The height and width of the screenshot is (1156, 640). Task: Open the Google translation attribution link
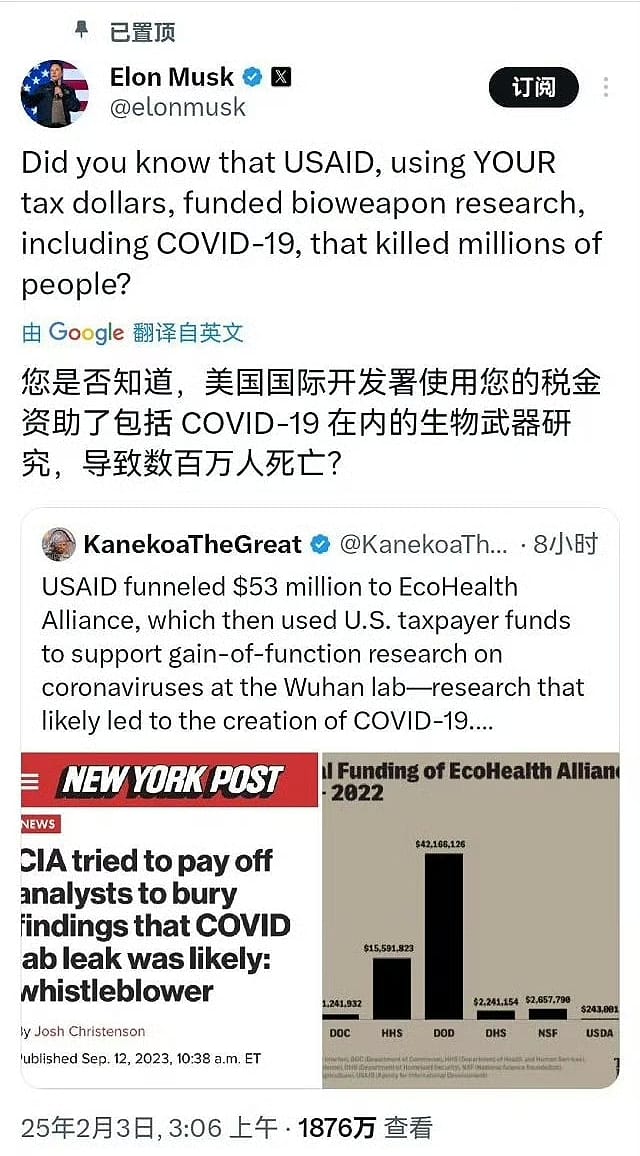click(133, 333)
